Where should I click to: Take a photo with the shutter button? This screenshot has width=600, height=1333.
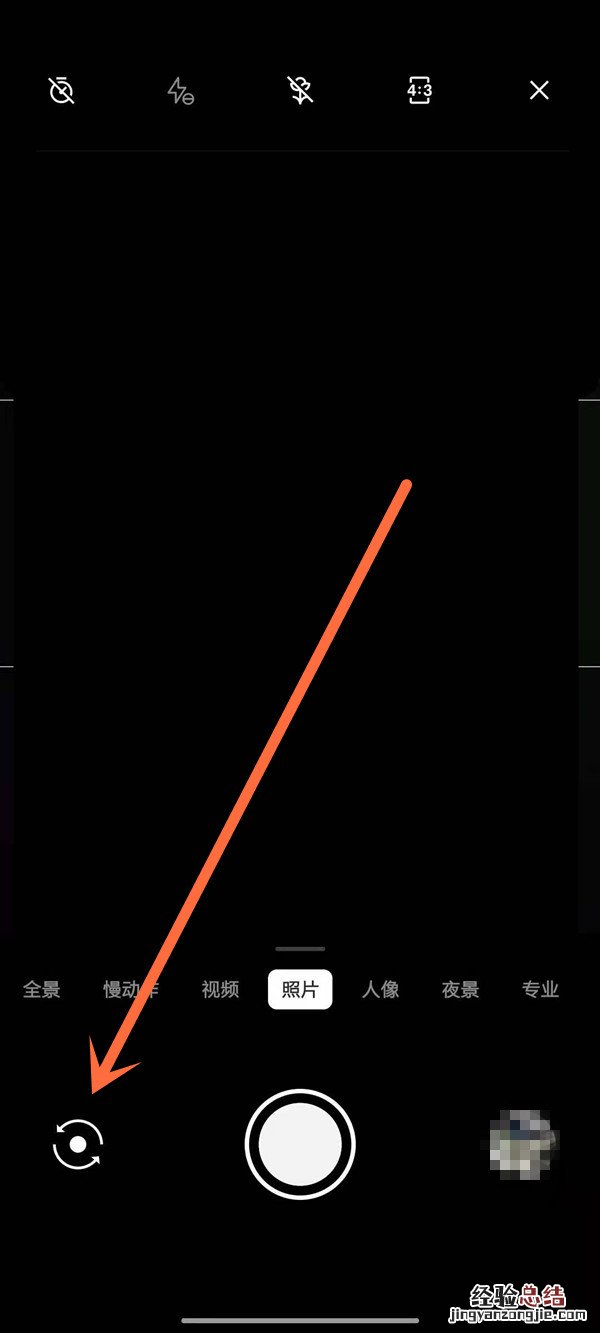(x=300, y=1144)
